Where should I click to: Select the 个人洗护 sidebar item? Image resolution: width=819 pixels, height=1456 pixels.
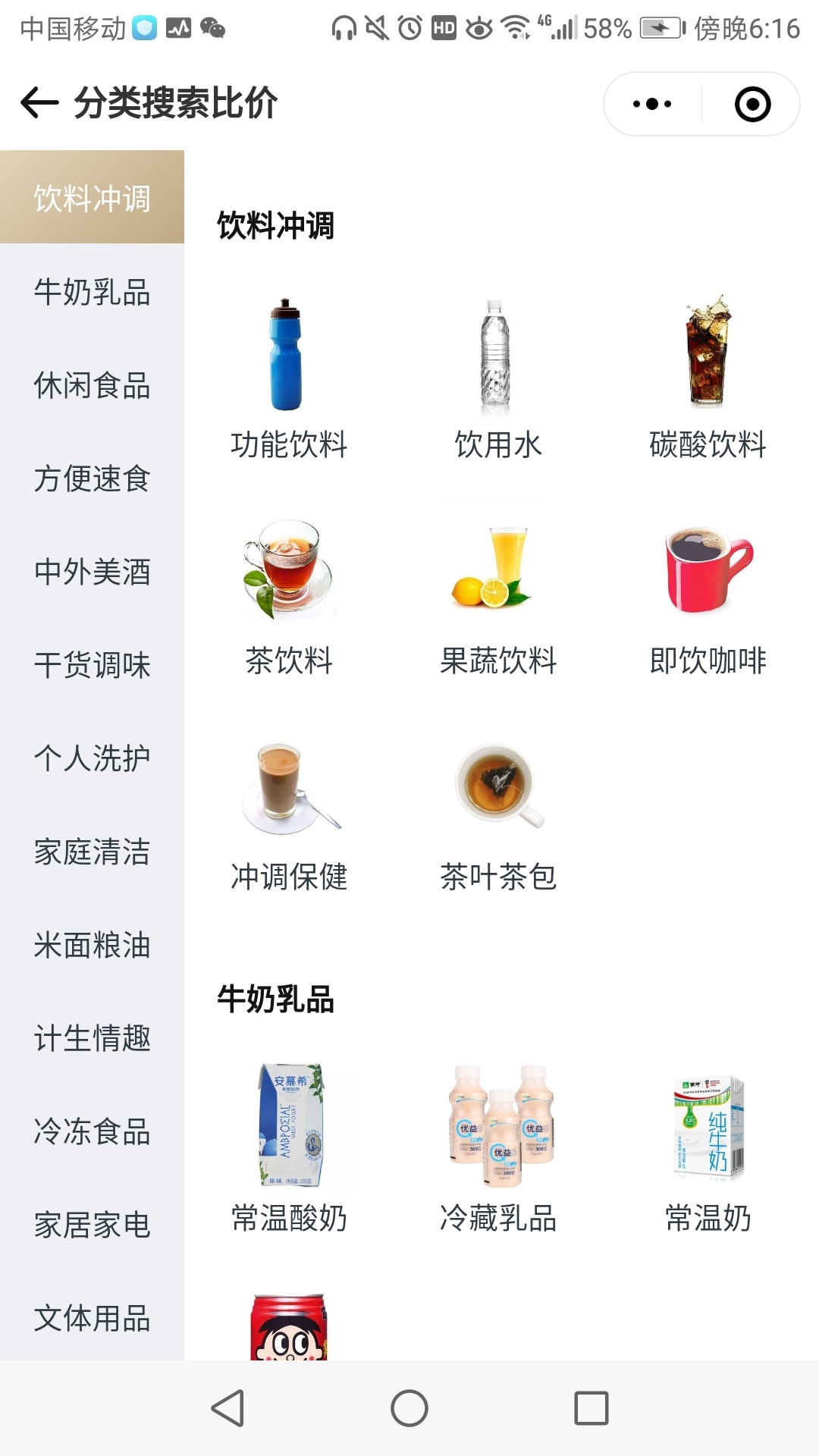(92, 758)
